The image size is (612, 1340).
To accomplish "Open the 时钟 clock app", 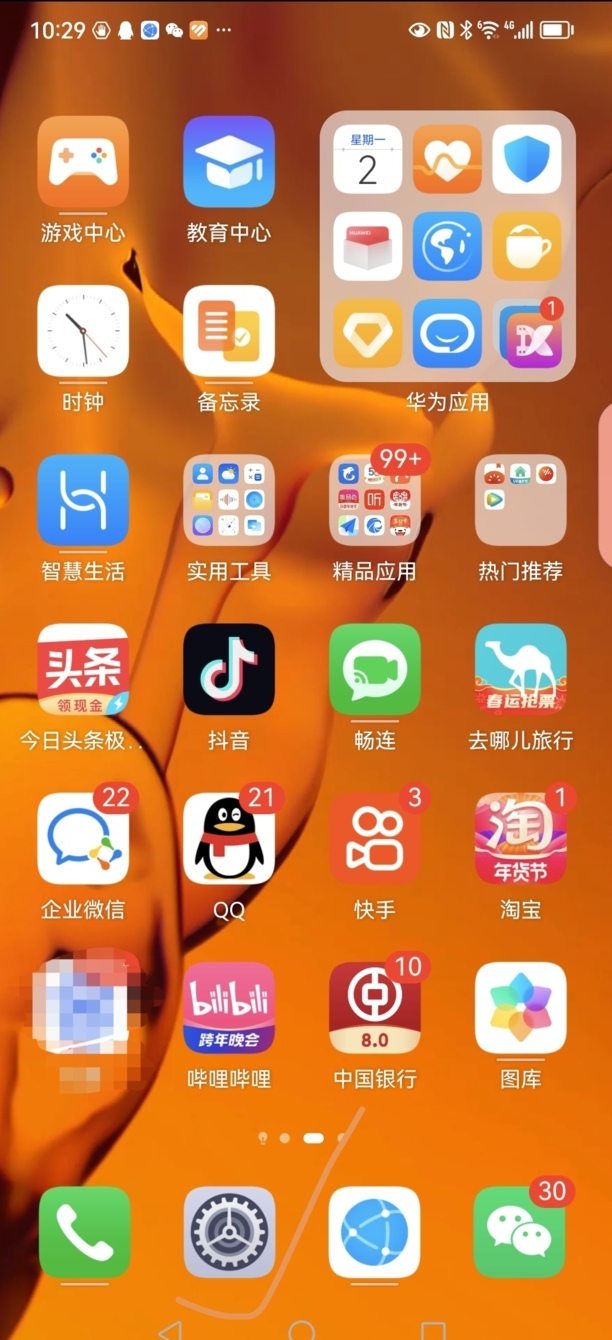I will click(x=83, y=331).
